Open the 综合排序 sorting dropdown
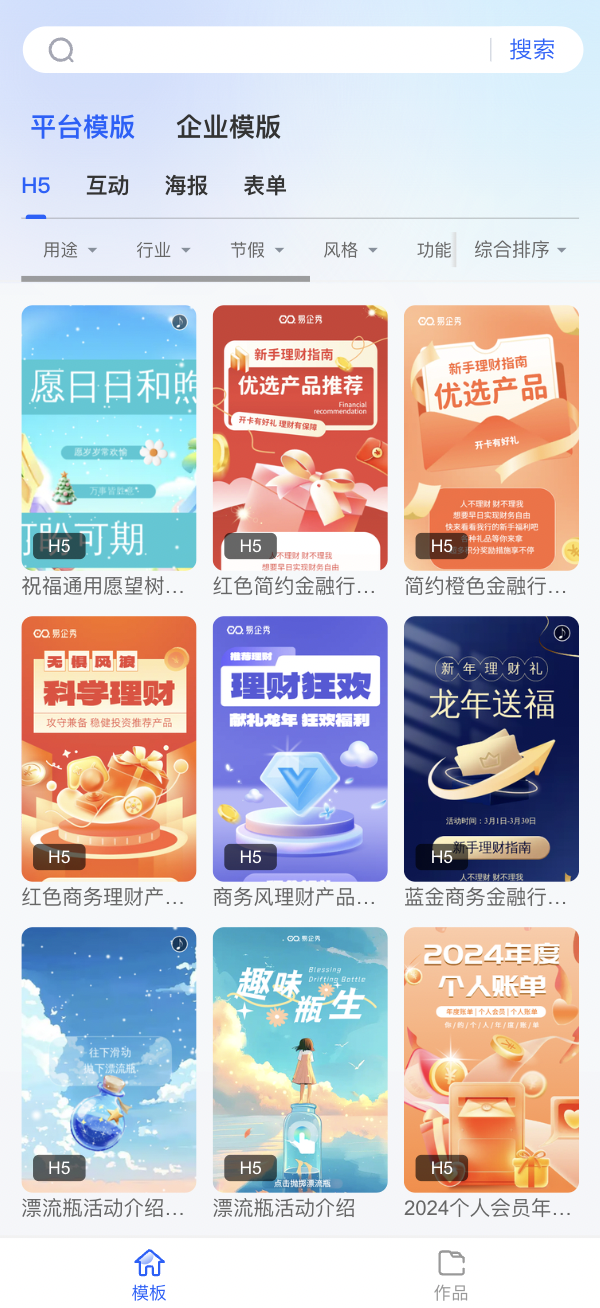 click(520, 250)
